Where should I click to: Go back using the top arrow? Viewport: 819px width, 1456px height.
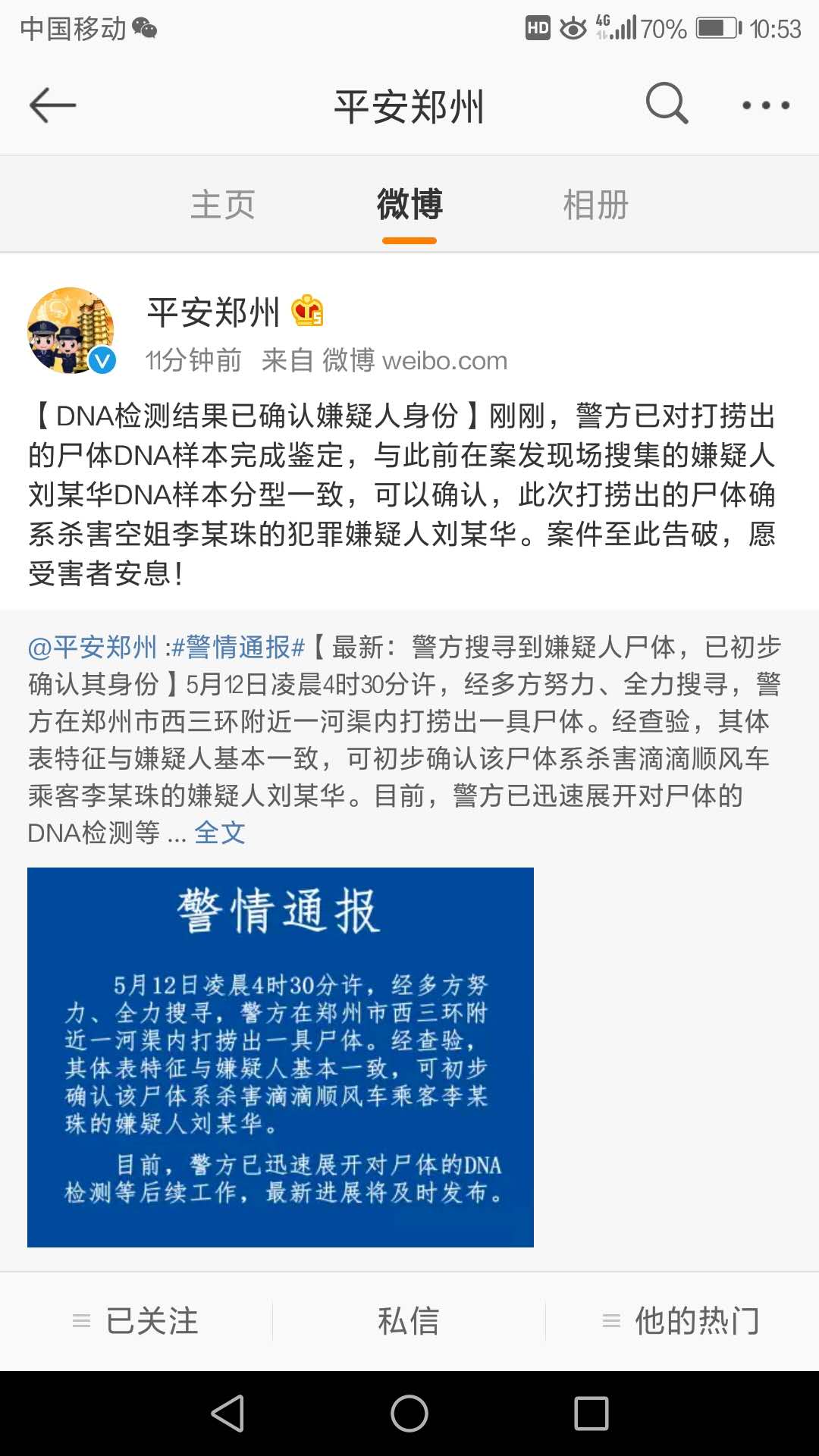pyautogui.click(x=52, y=105)
